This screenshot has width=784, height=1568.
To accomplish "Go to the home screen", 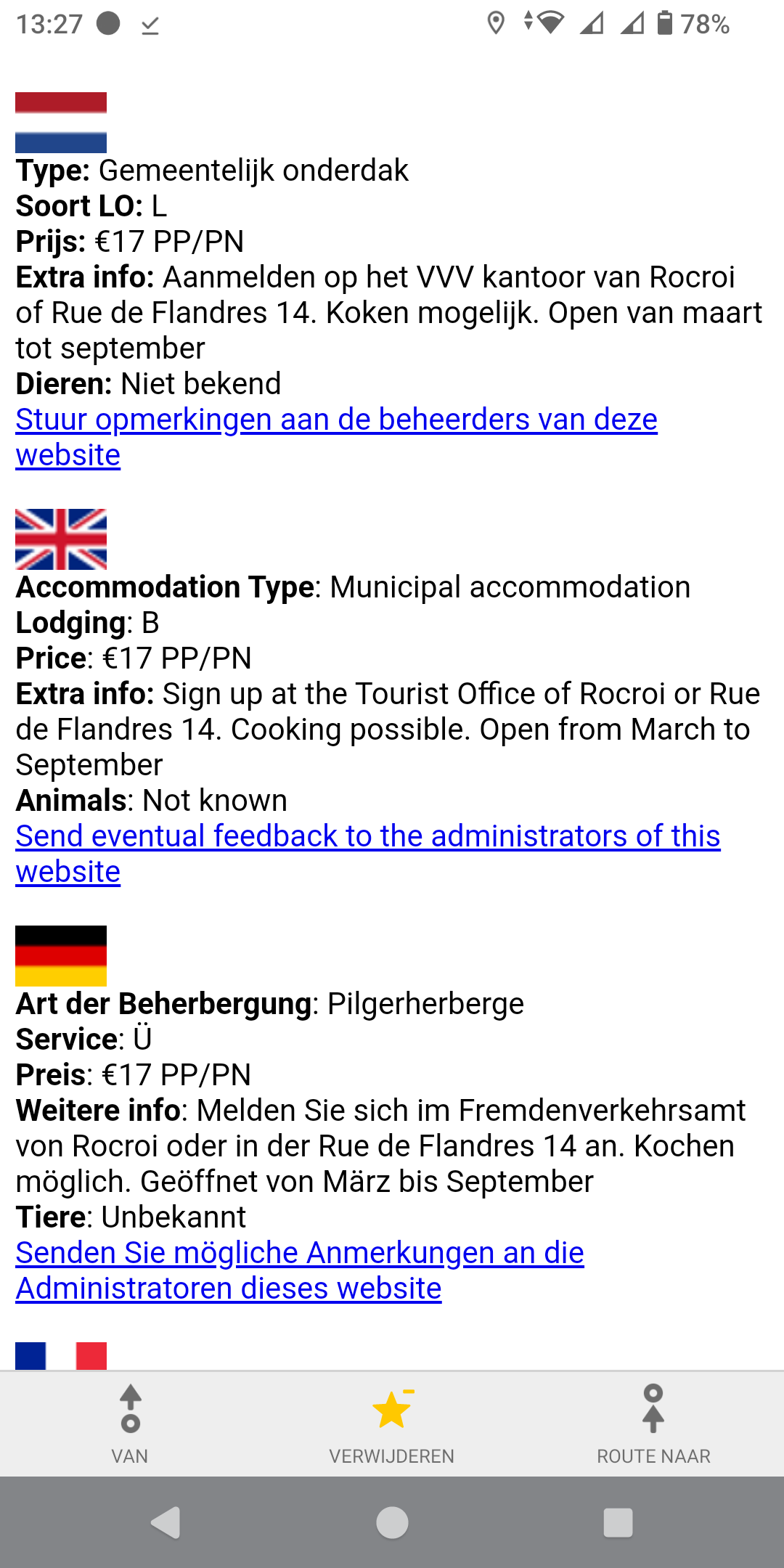I will tap(392, 1522).
